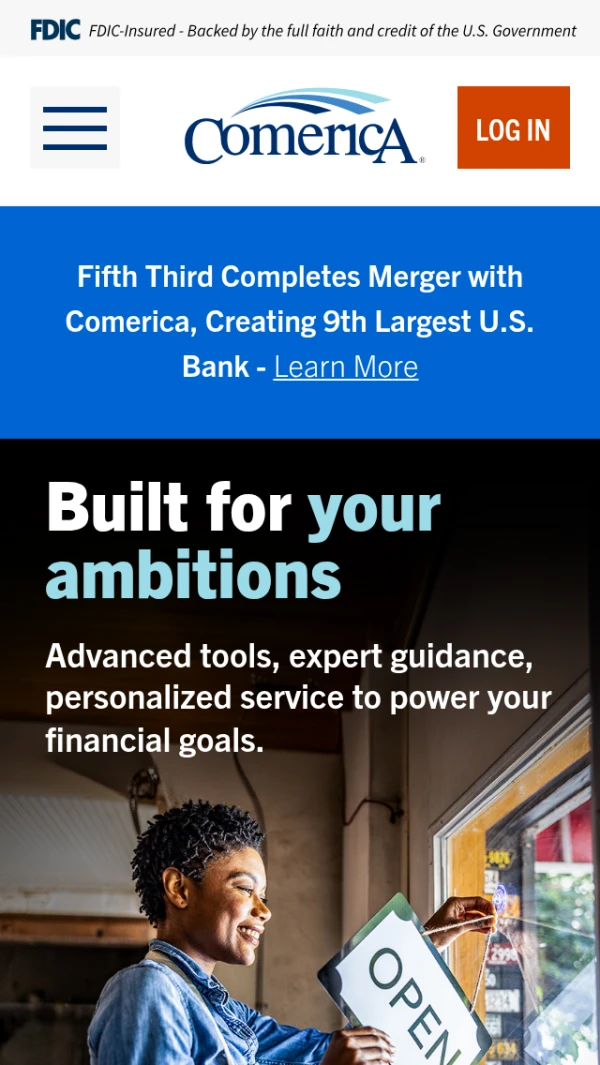
Task: Open the Learn More merger link
Action: click(x=346, y=367)
